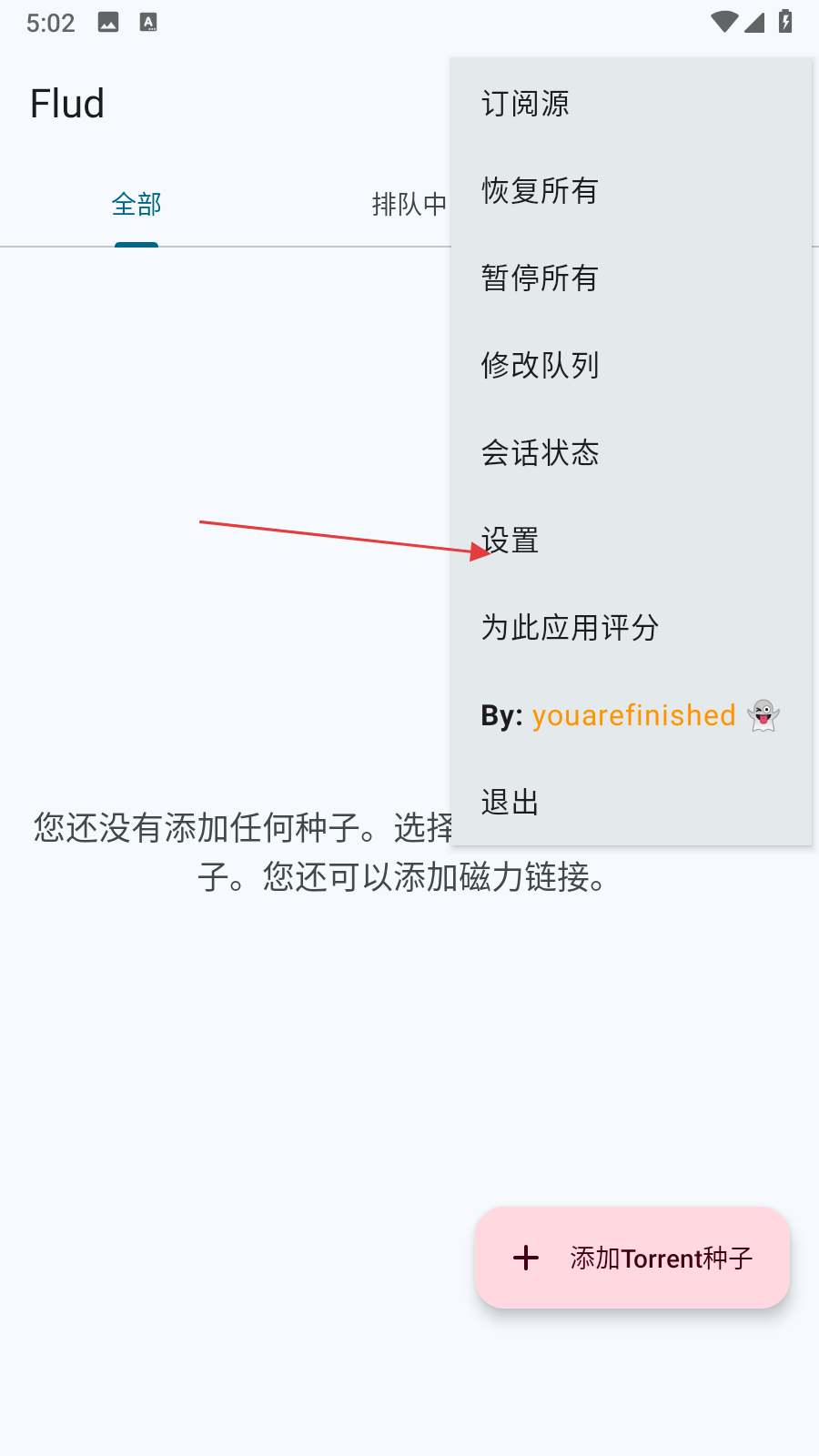Open 设置 settings
Viewport: 819px width, 1456px height.
pos(630,541)
